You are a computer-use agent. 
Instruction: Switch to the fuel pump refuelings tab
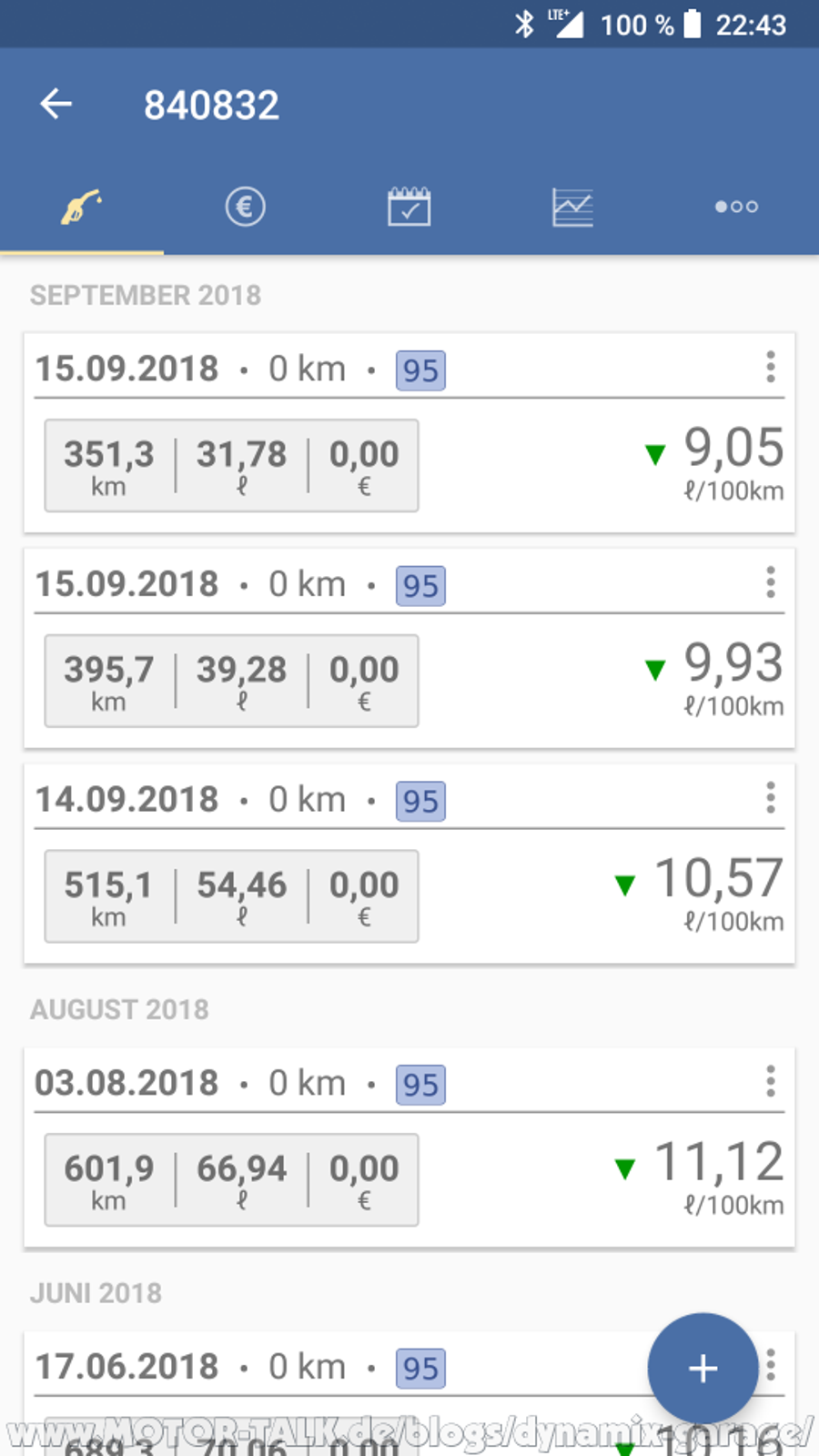[82, 207]
